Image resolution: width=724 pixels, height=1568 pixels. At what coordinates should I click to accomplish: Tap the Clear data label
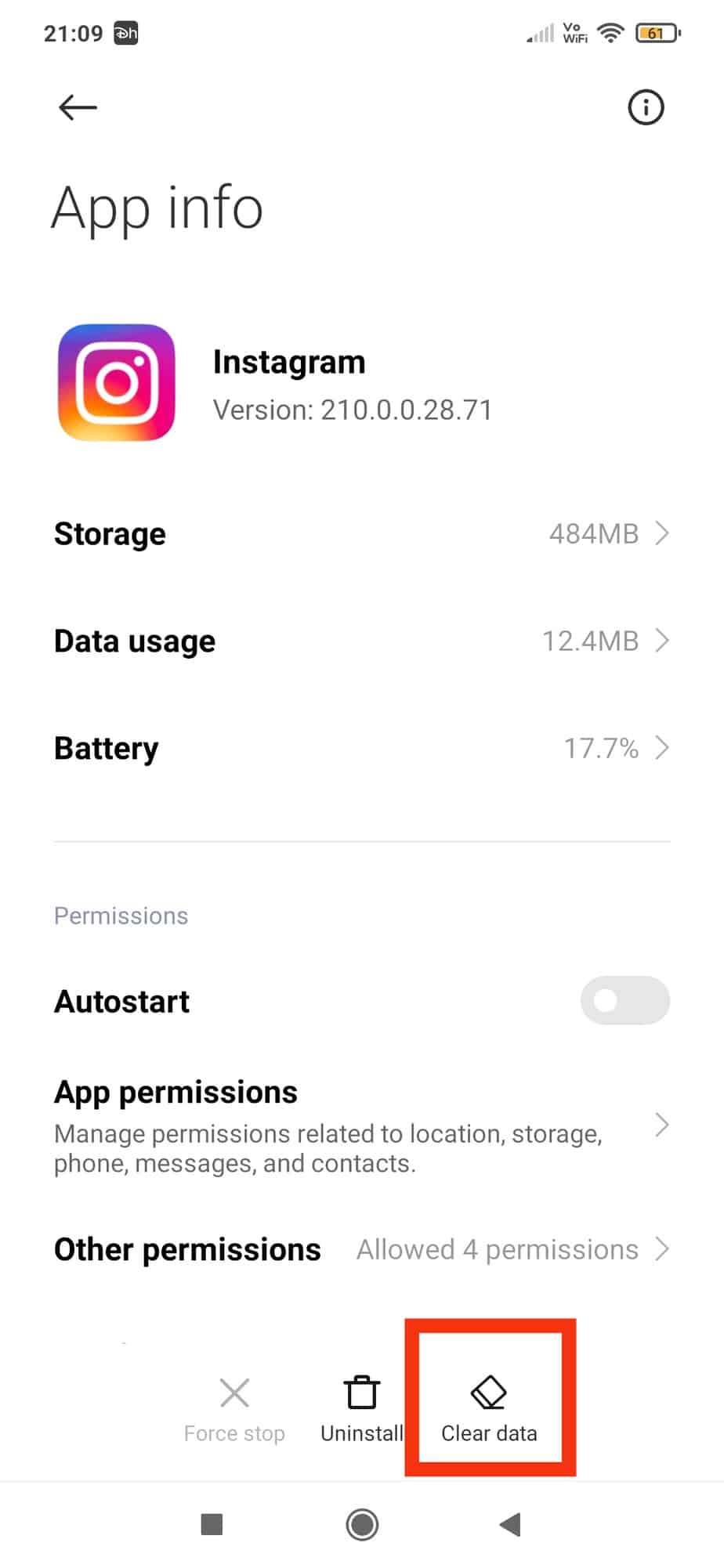(x=489, y=1433)
